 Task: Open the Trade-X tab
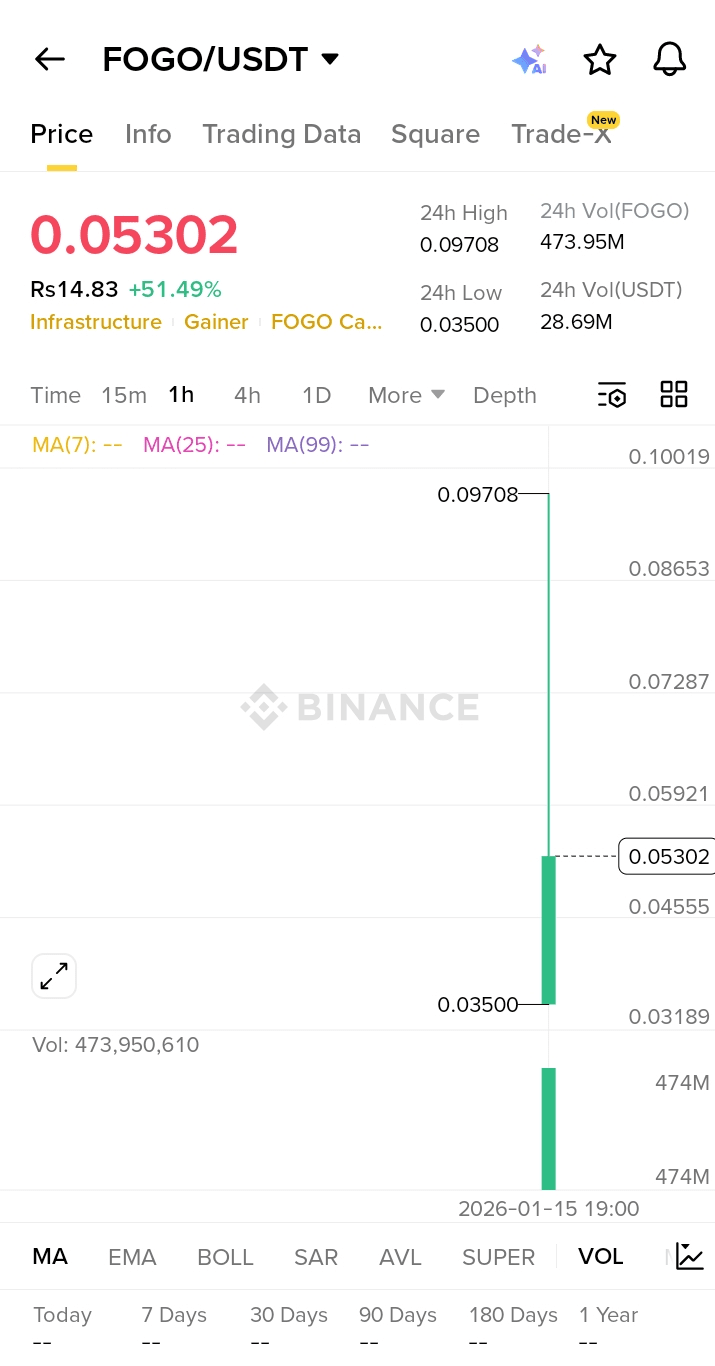(561, 134)
